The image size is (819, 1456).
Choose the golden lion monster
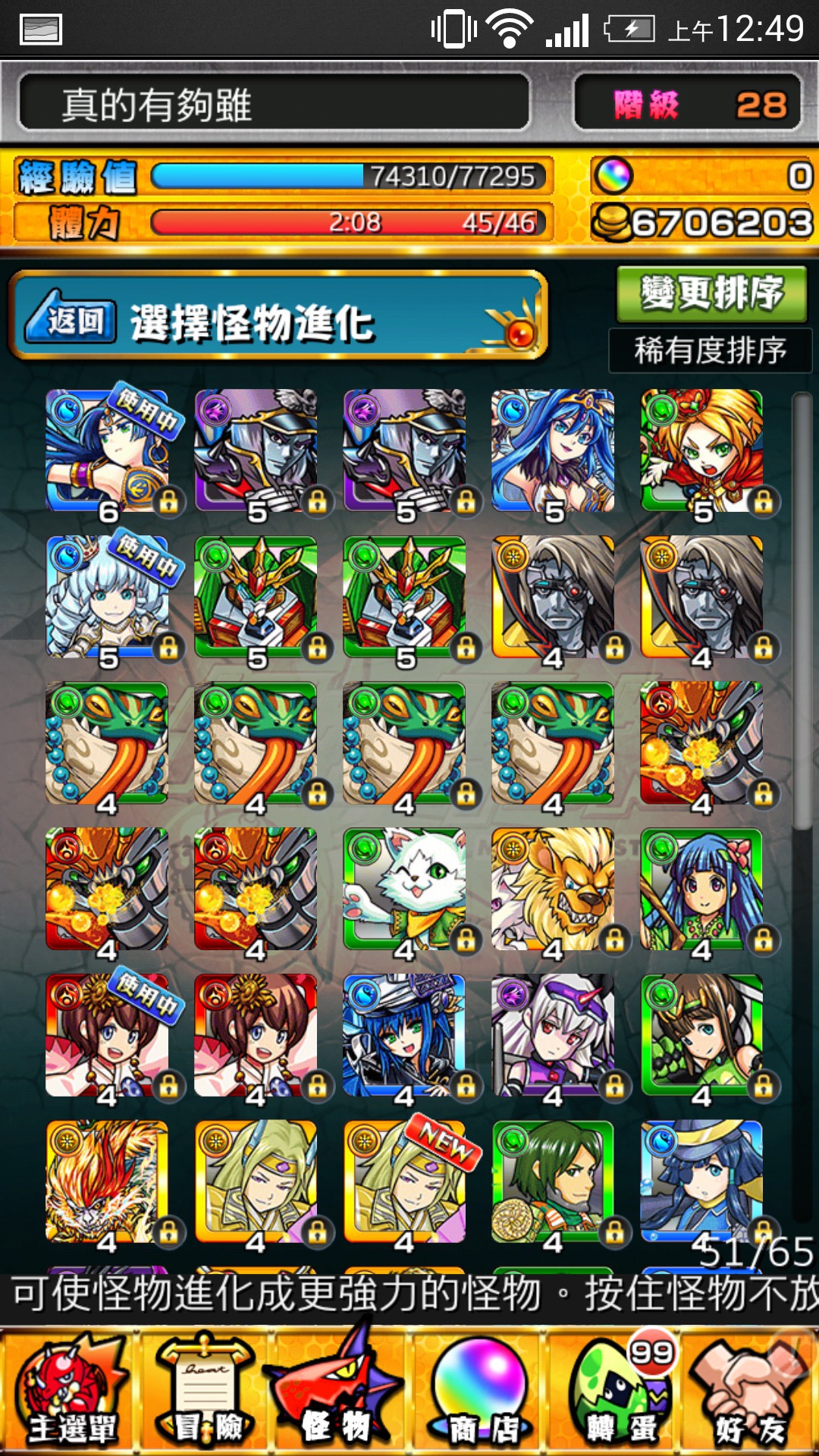(554, 890)
